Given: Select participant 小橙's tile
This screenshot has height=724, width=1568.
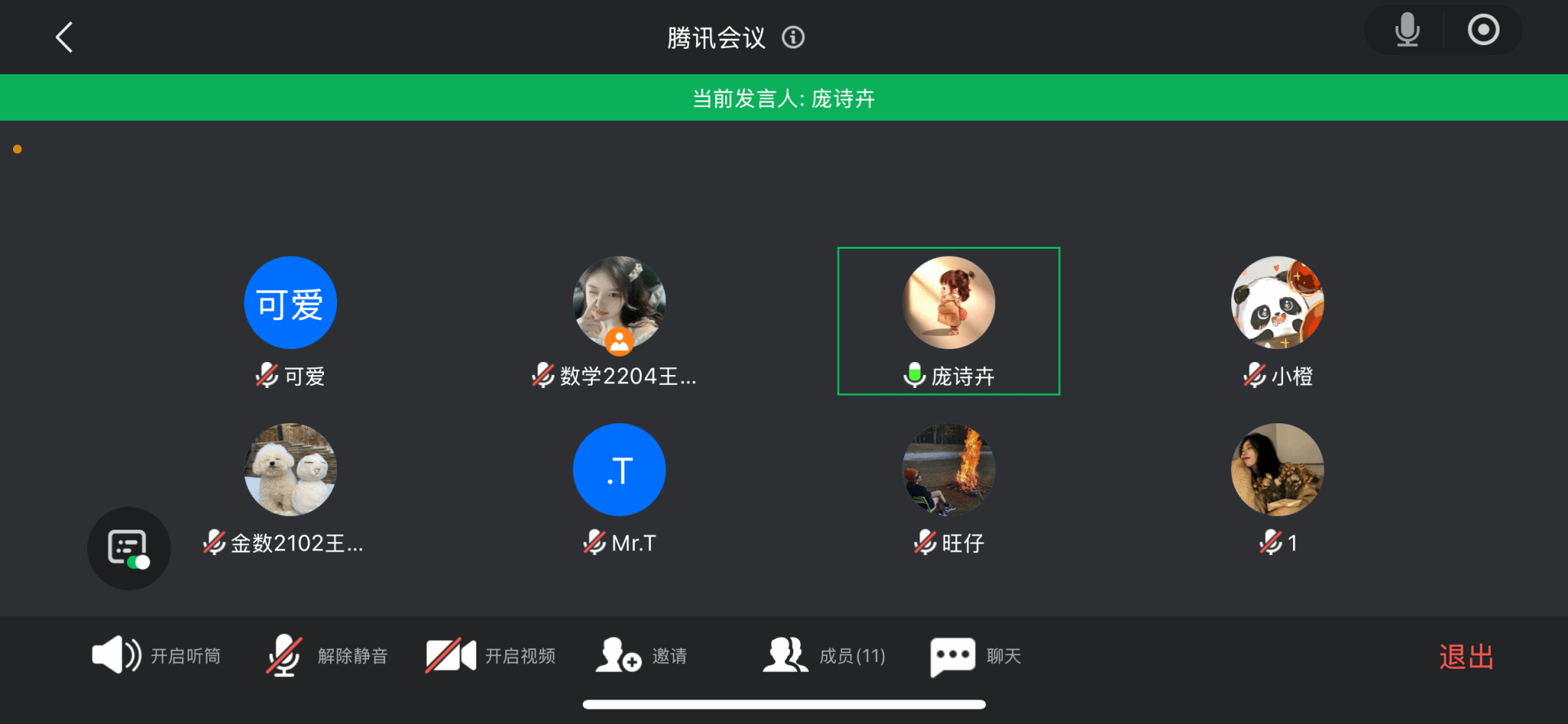Looking at the screenshot, I should pos(1277,303).
